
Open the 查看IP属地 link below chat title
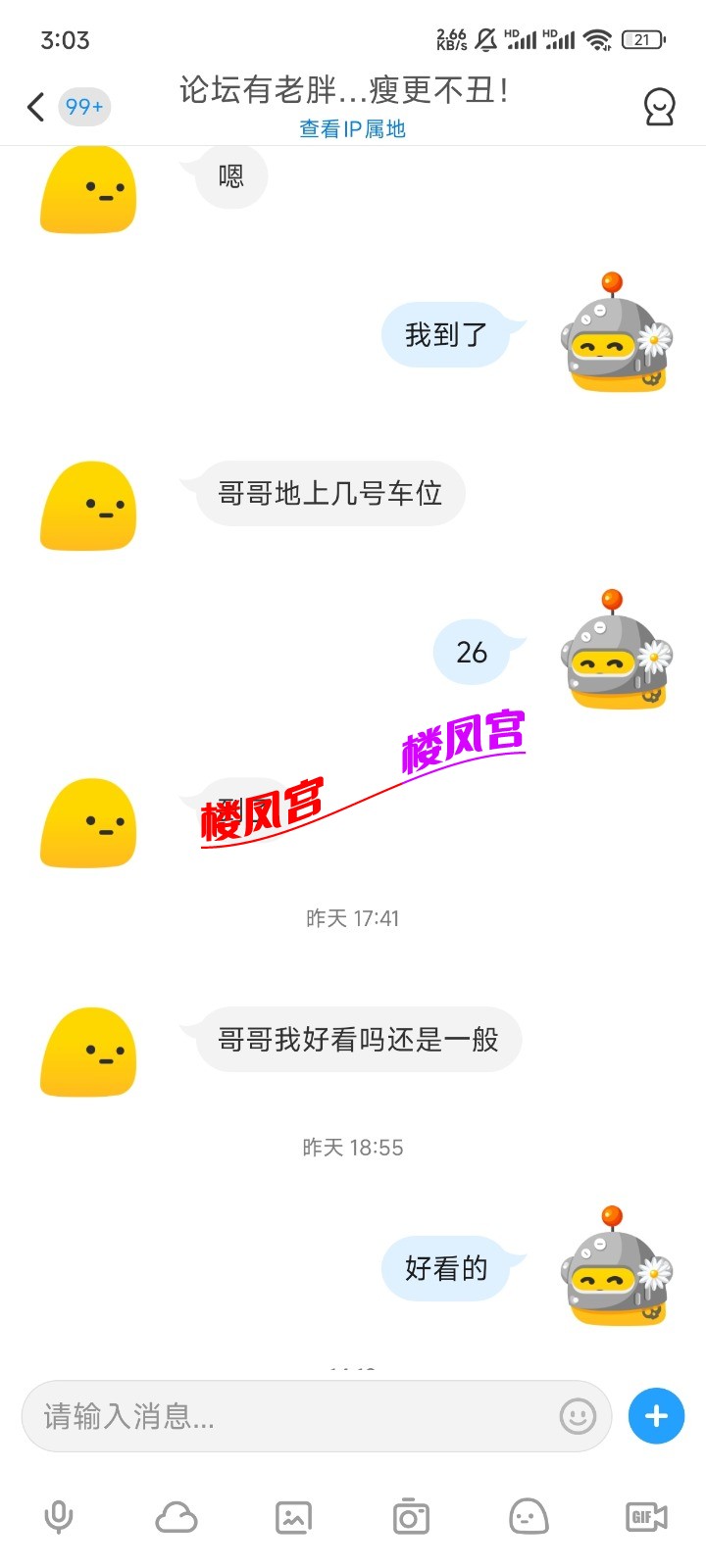point(352,128)
